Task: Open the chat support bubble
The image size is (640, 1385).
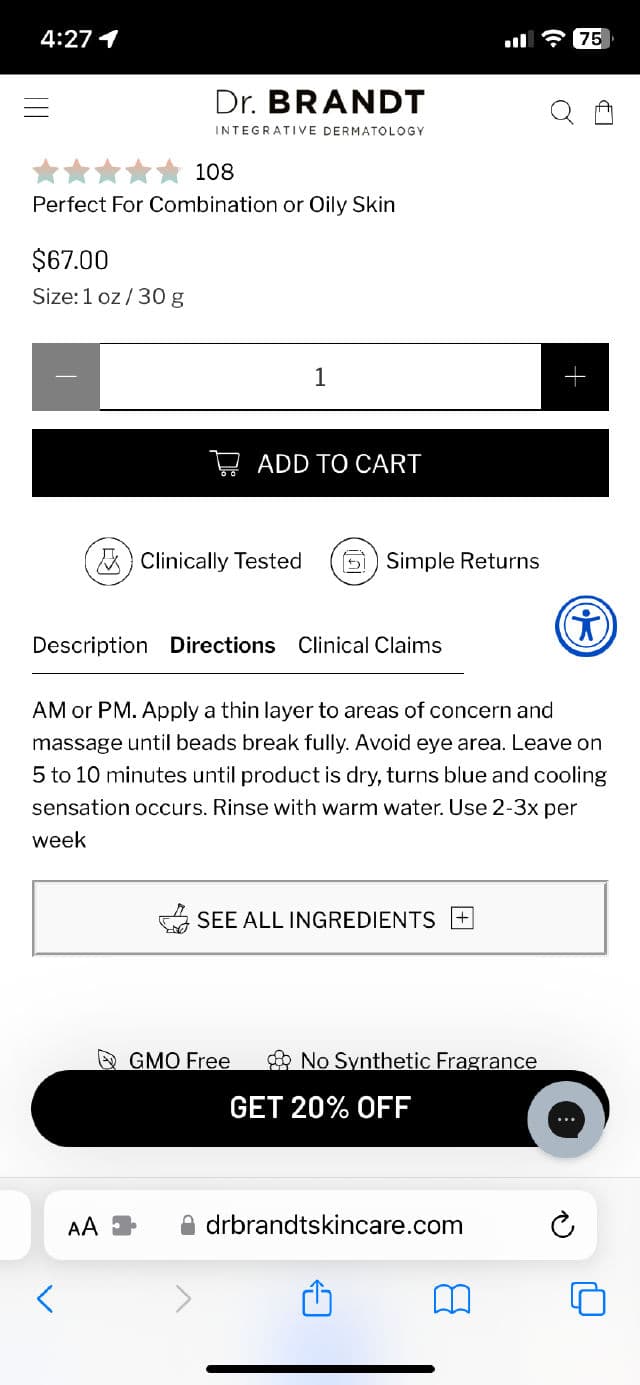Action: pos(566,1119)
